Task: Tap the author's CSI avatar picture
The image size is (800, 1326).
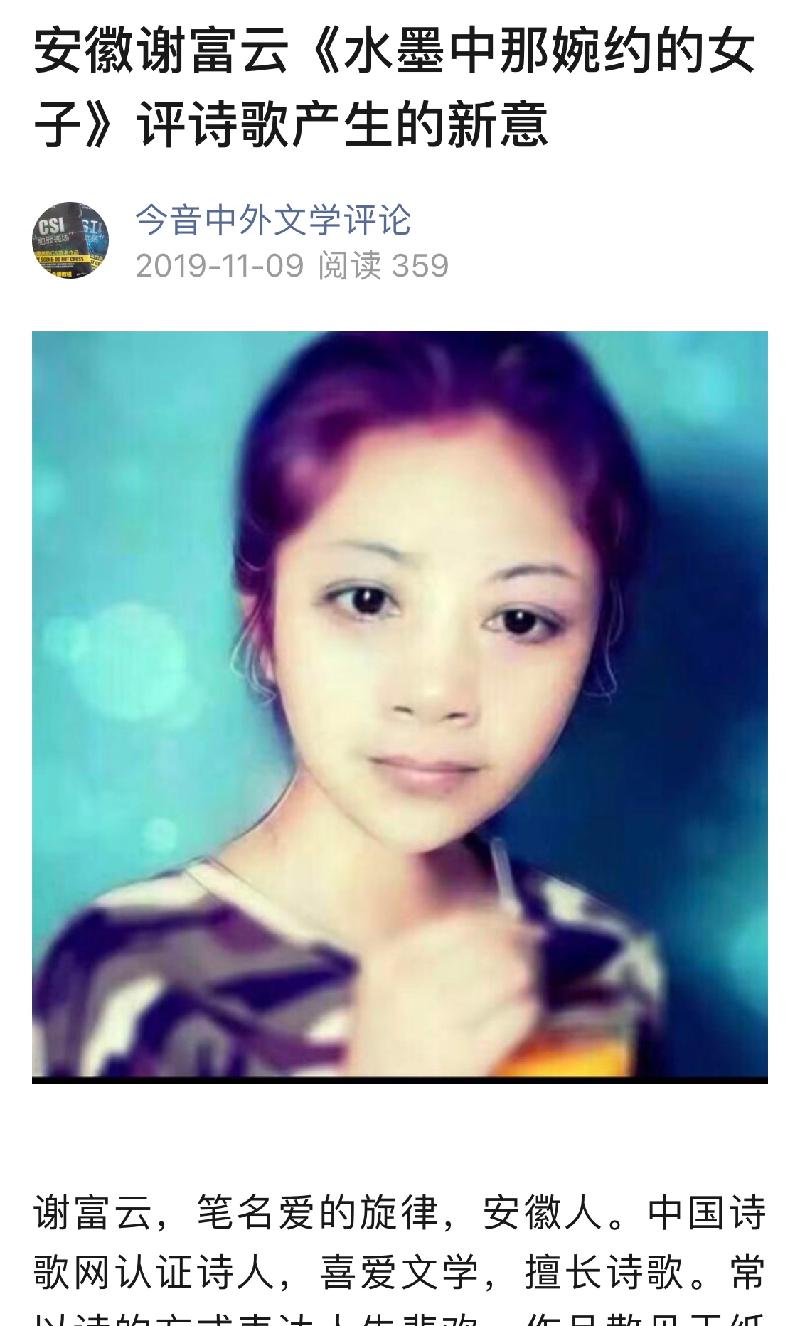Action: click(x=70, y=241)
